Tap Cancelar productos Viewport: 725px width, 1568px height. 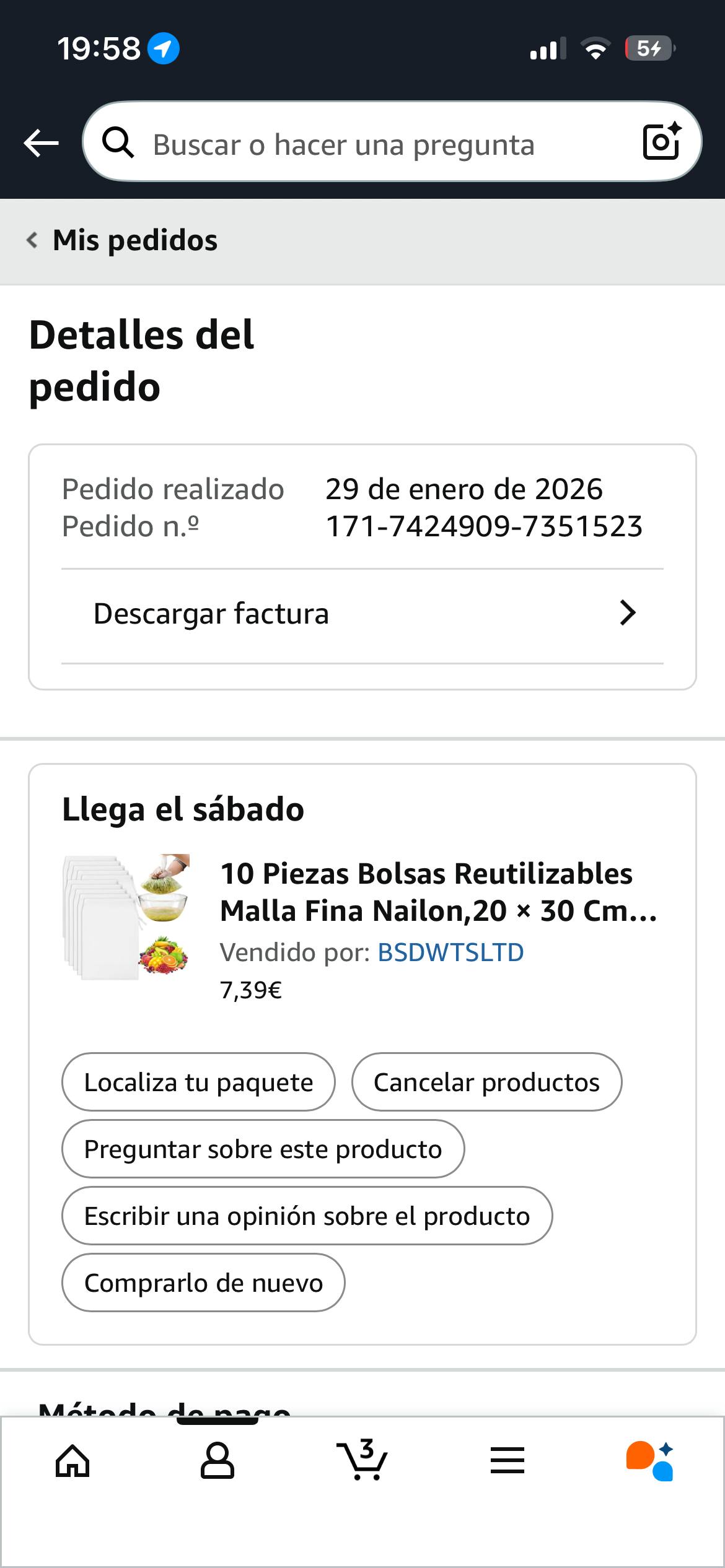[x=486, y=1082]
